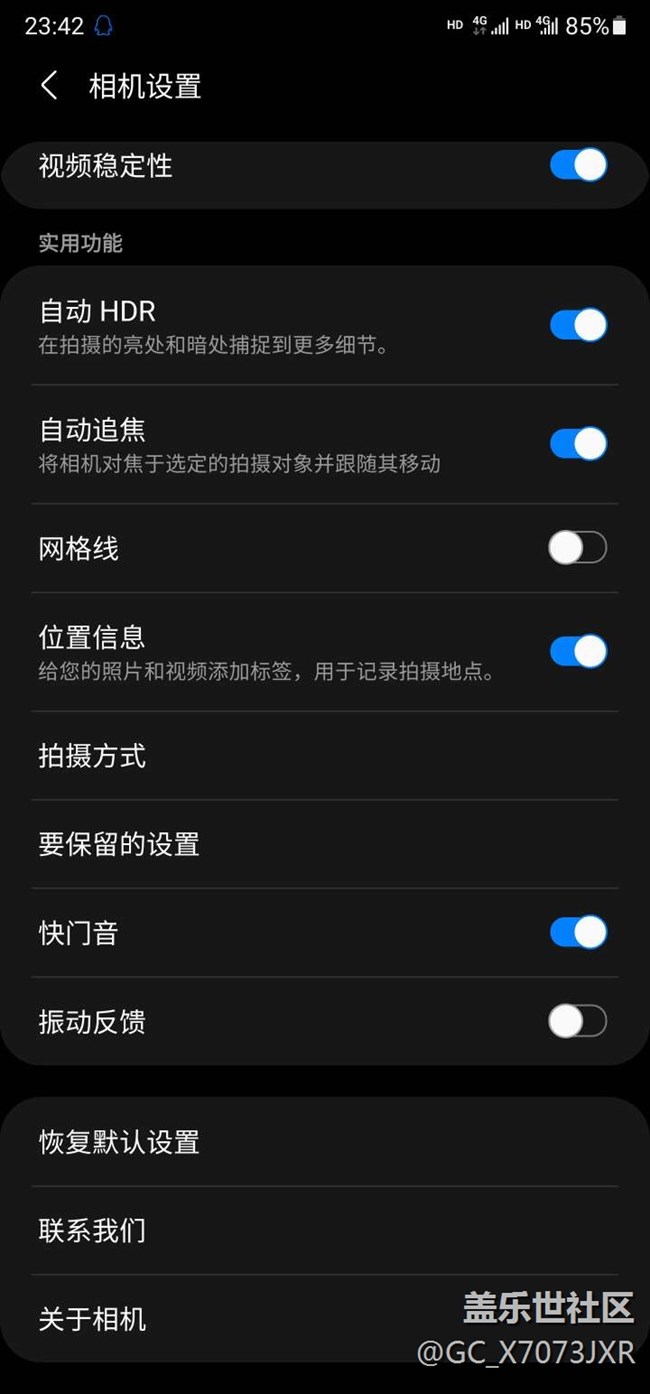Enable 振动反馈 toggle

(x=578, y=1021)
